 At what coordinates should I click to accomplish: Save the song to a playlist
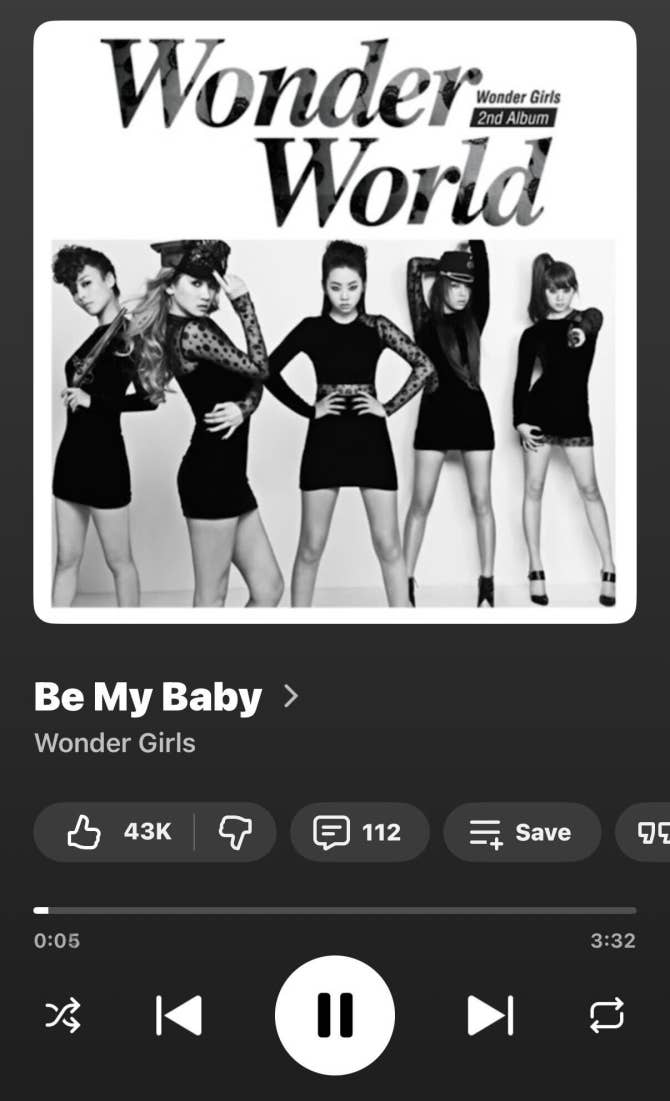(x=521, y=832)
